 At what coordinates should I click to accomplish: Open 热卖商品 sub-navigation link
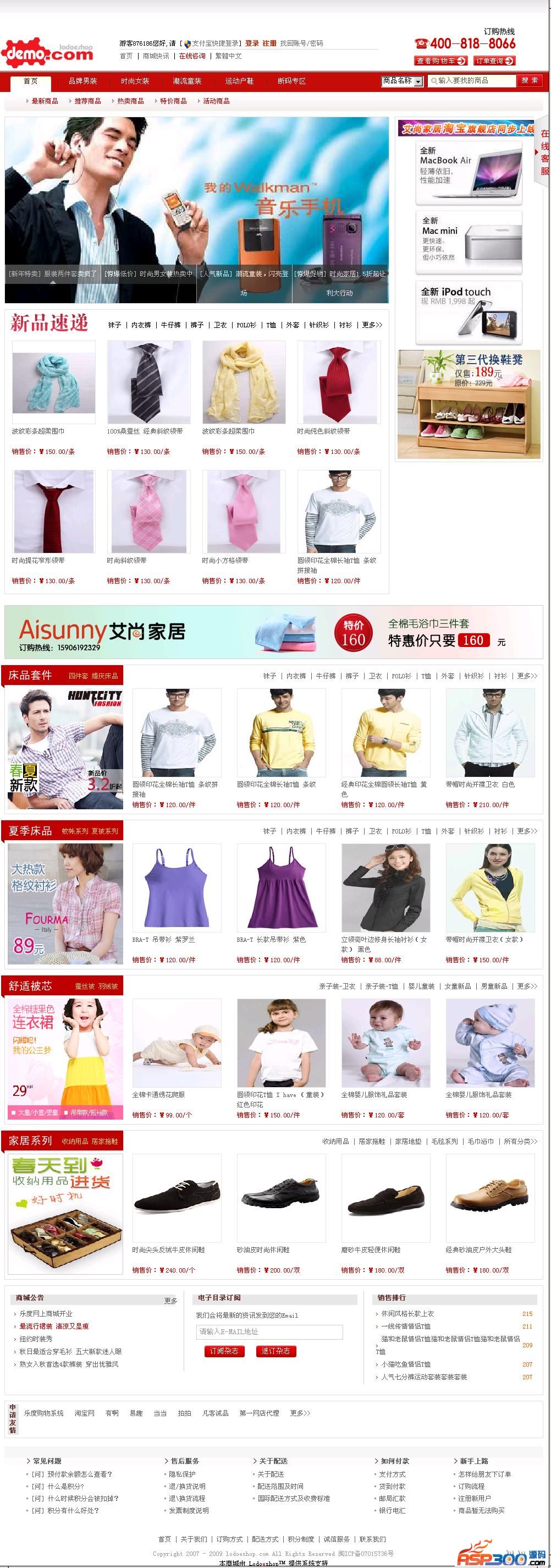coord(130,101)
